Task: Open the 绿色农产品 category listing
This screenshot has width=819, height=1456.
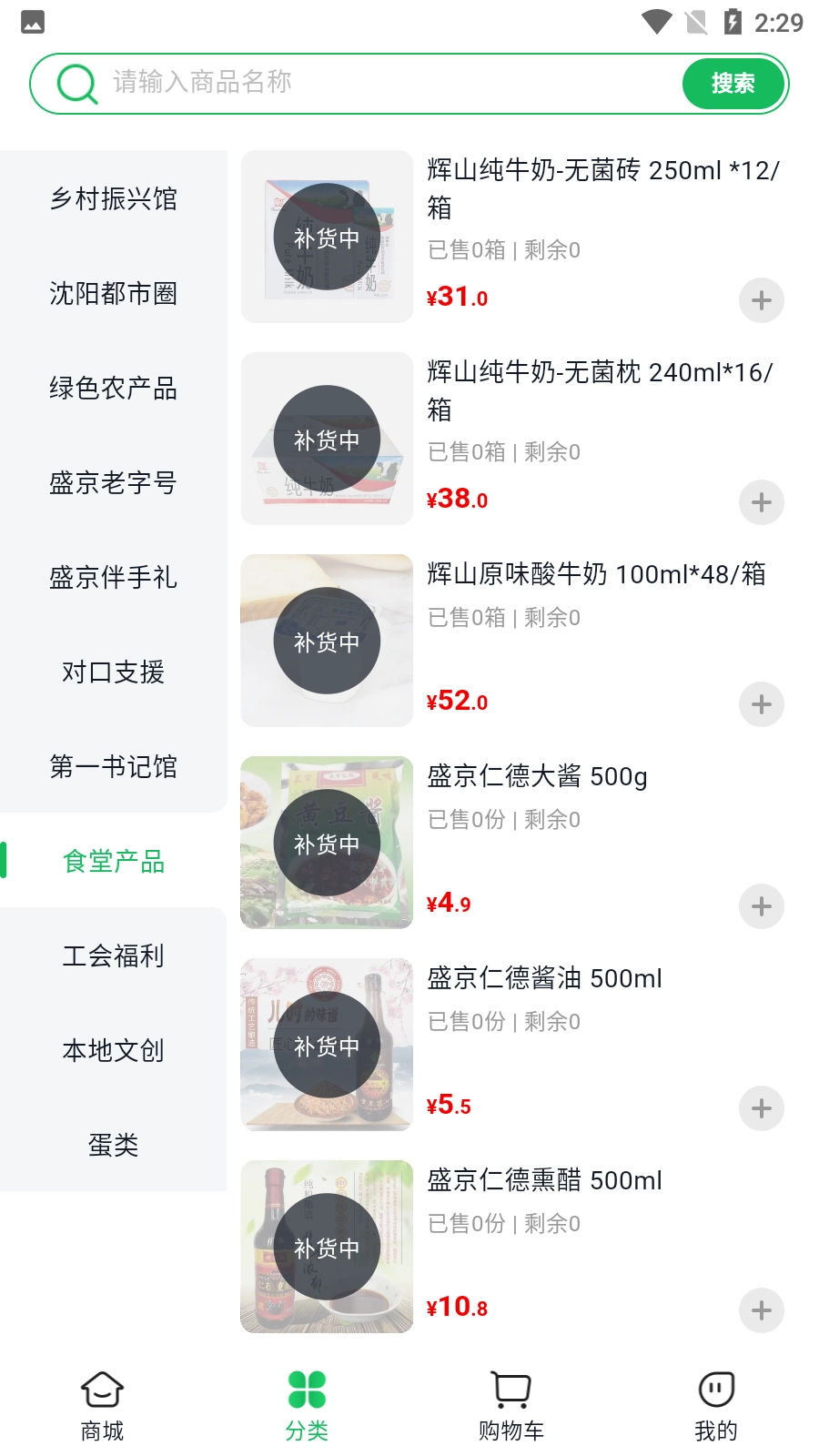Action: (113, 389)
